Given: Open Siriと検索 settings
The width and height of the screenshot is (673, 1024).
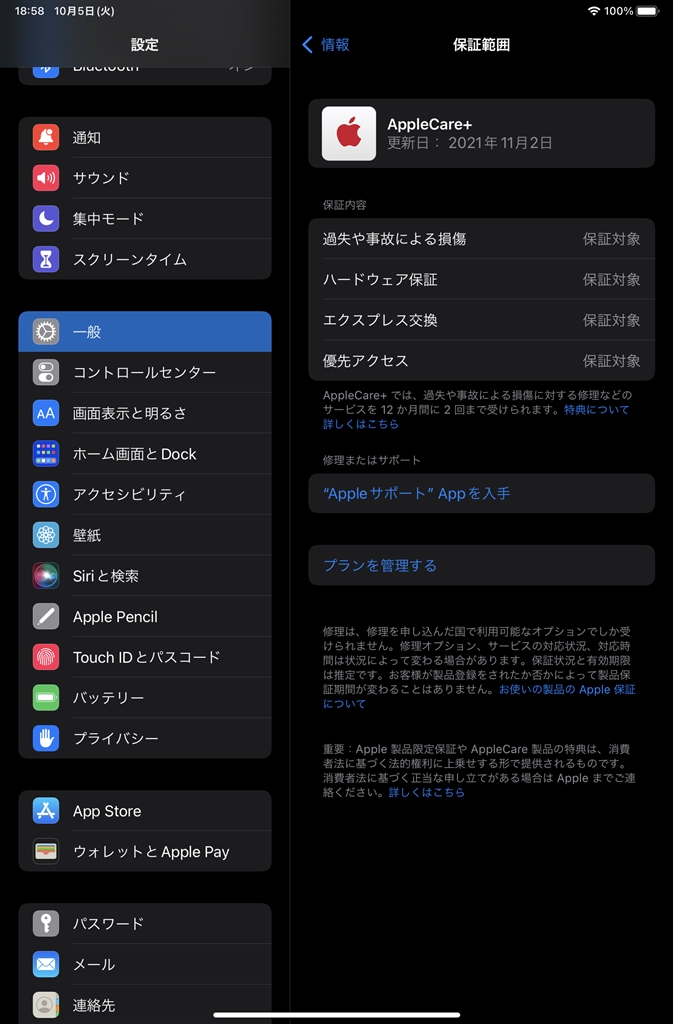Looking at the screenshot, I should tap(145, 576).
